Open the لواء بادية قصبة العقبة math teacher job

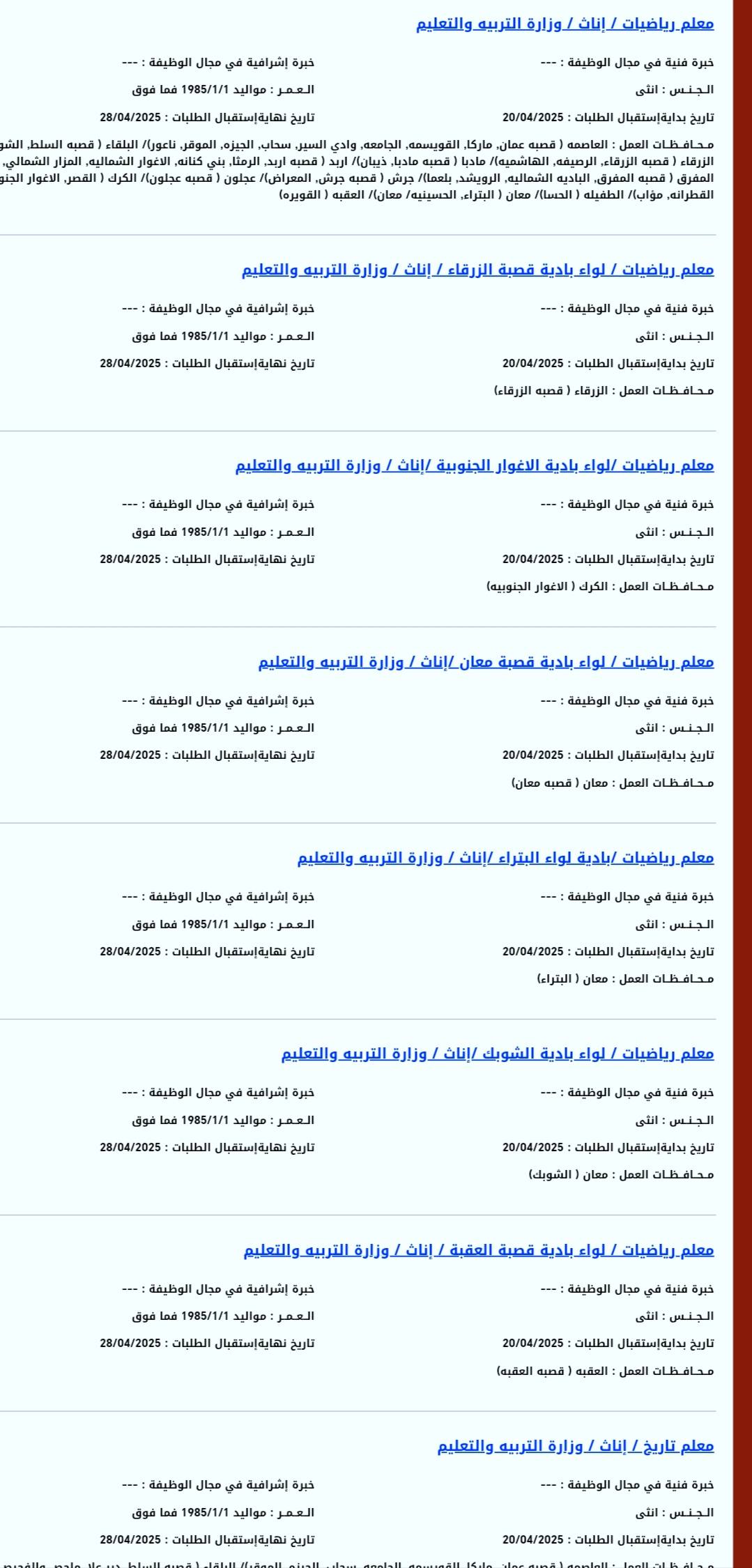[x=479, y=1250]
